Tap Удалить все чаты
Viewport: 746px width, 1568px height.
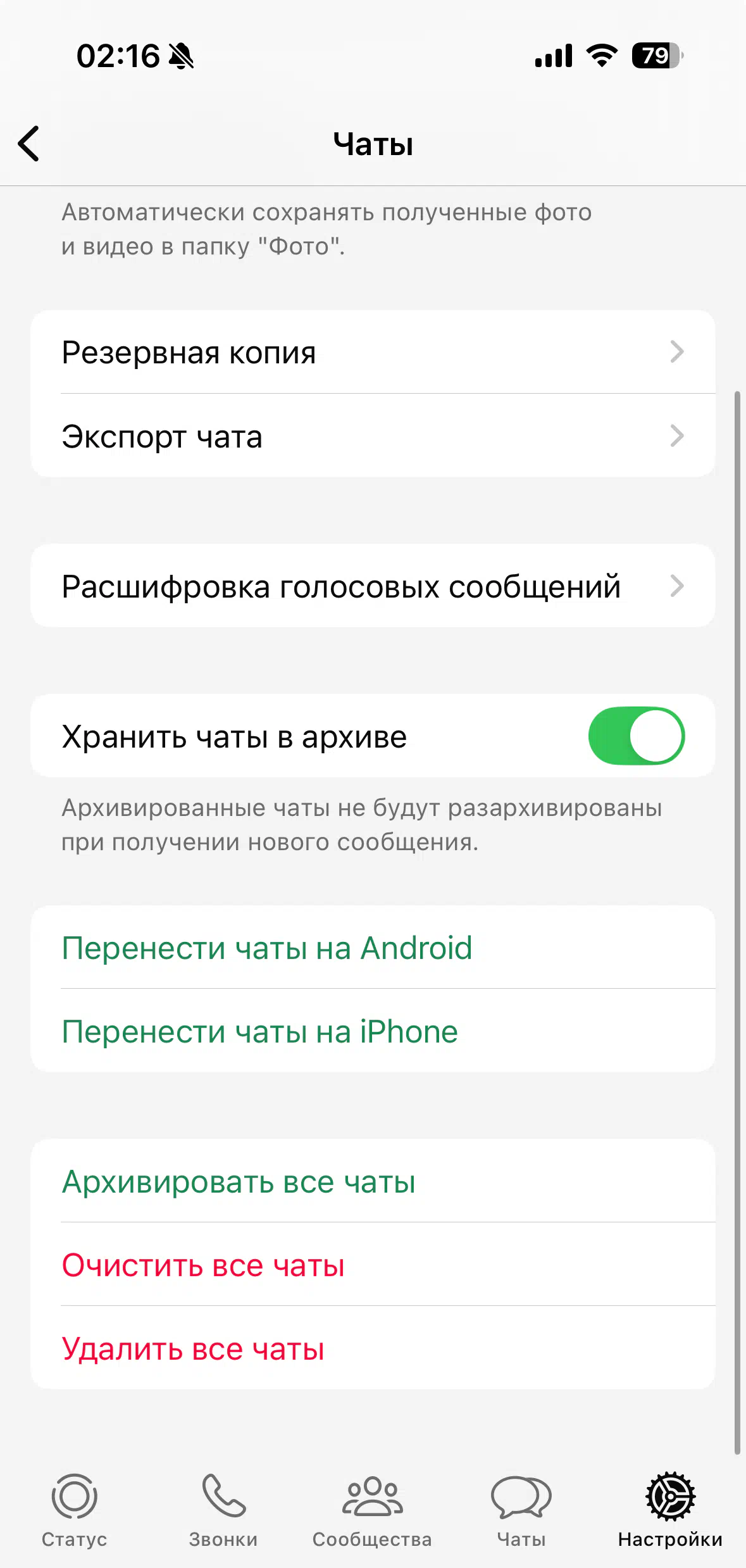(x=373, y=1348)
